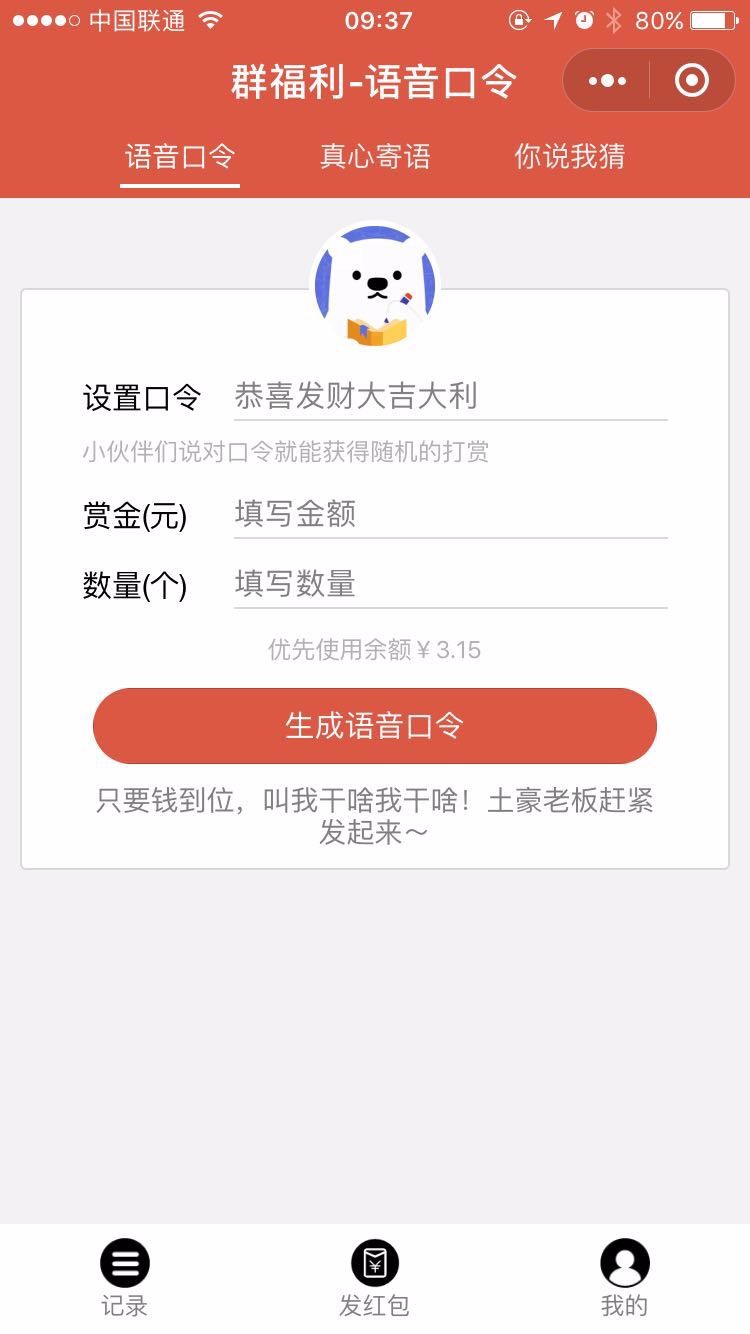Image resolution: width=750 pixels, height=1334 pixels.
Task: Tap the 生成语音口令 button
Action: 375,726
